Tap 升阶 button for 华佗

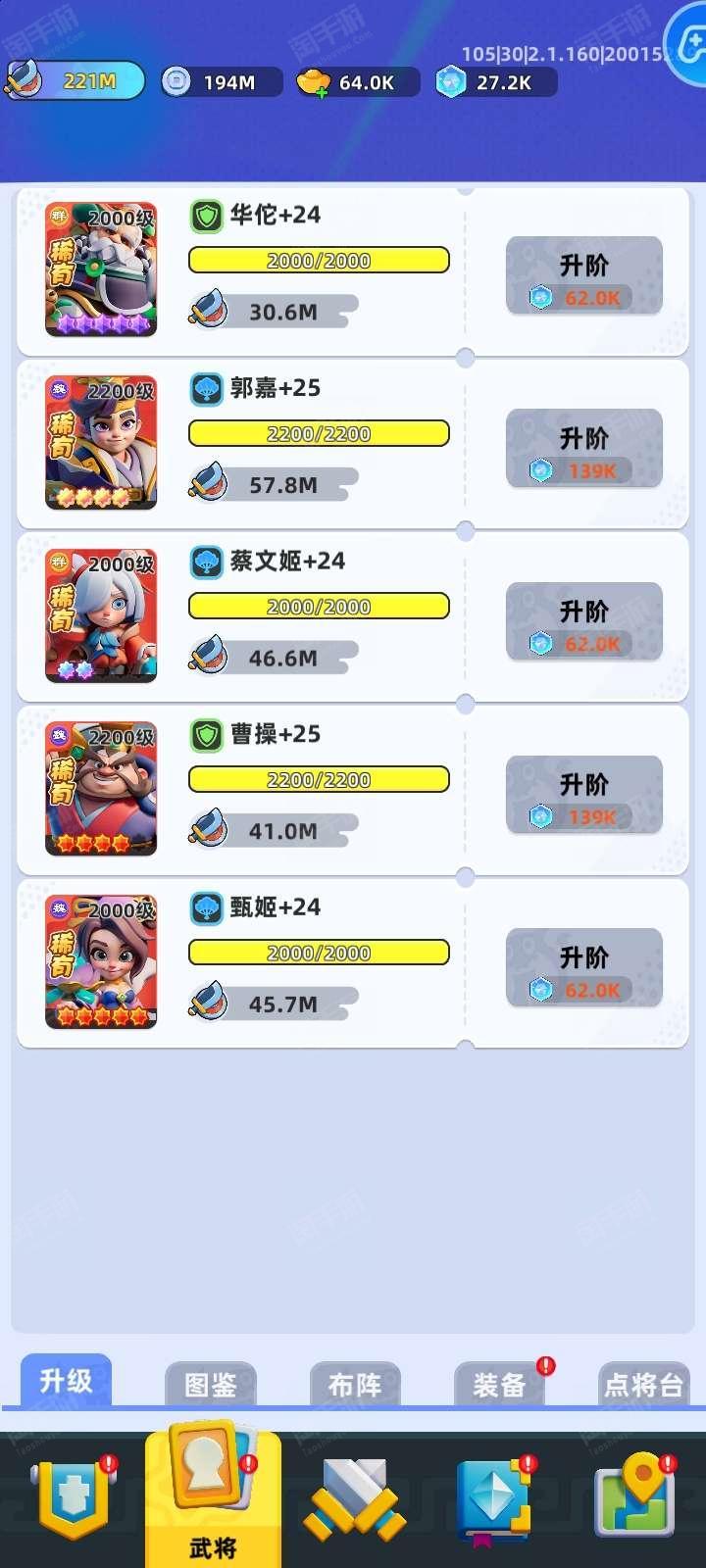coord(584,275)
